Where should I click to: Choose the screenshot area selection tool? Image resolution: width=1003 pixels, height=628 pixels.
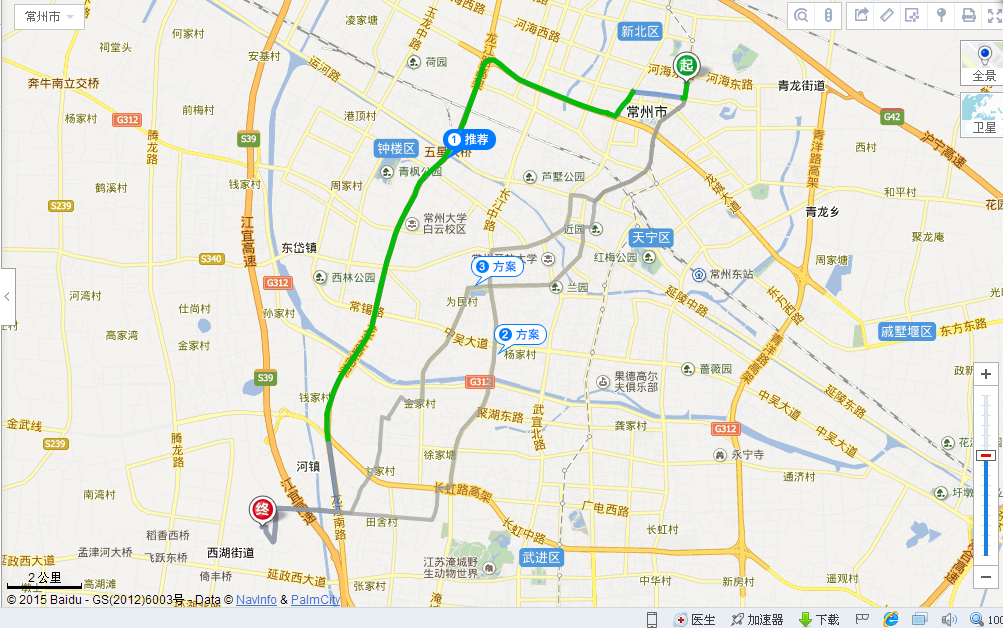[913, 15]
